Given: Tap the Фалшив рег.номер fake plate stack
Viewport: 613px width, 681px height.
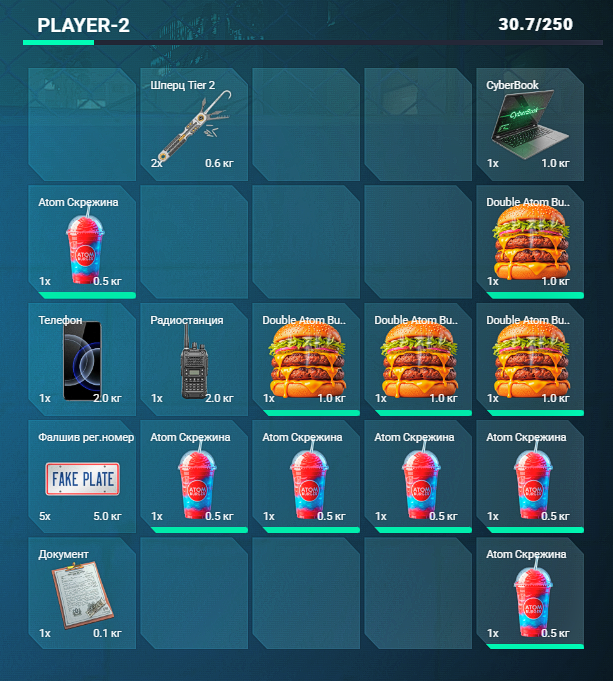Looking at the screenshot, I should coord(82,476).
